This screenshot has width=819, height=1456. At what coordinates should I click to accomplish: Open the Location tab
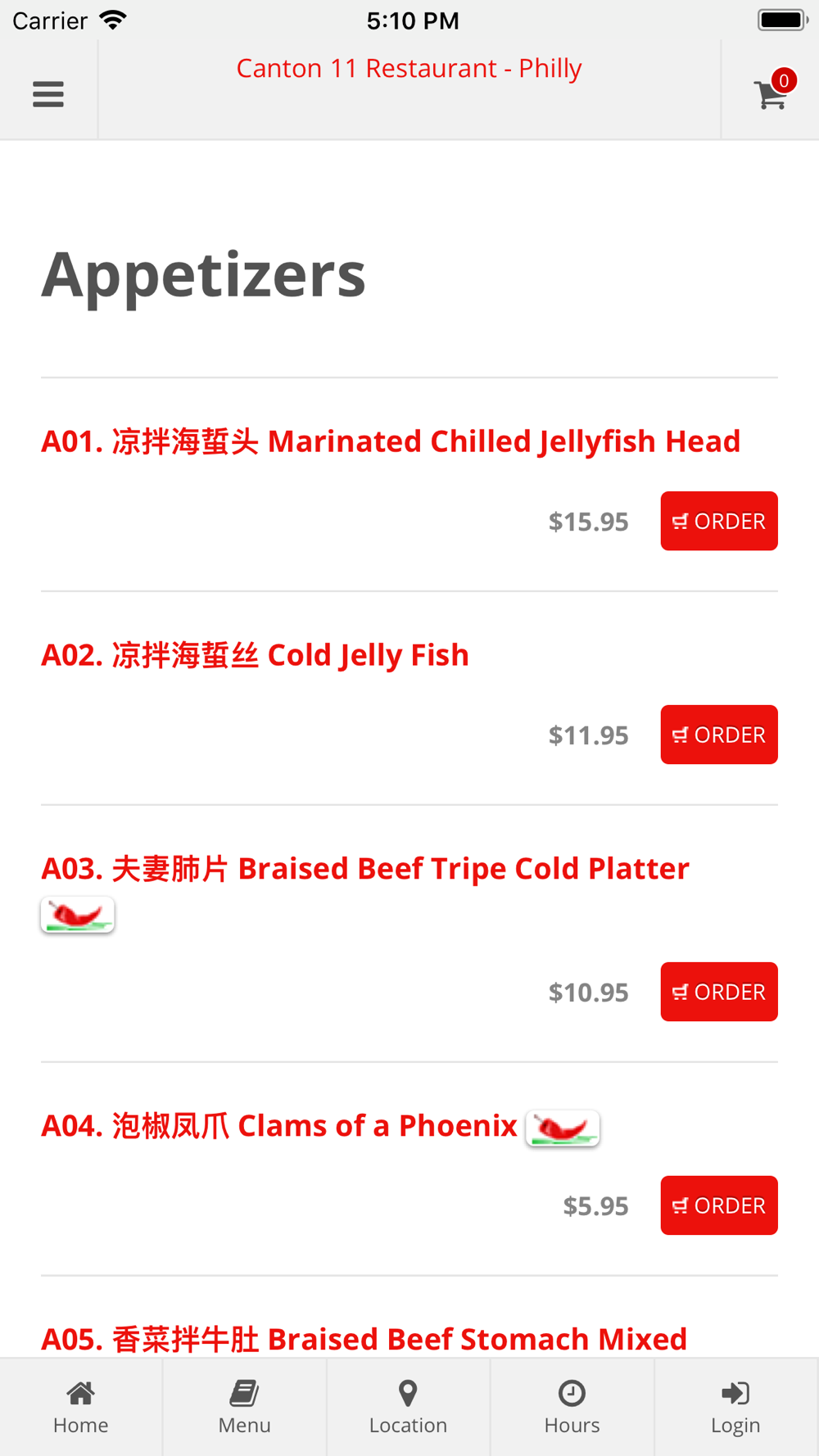(x=409, y=1407)
